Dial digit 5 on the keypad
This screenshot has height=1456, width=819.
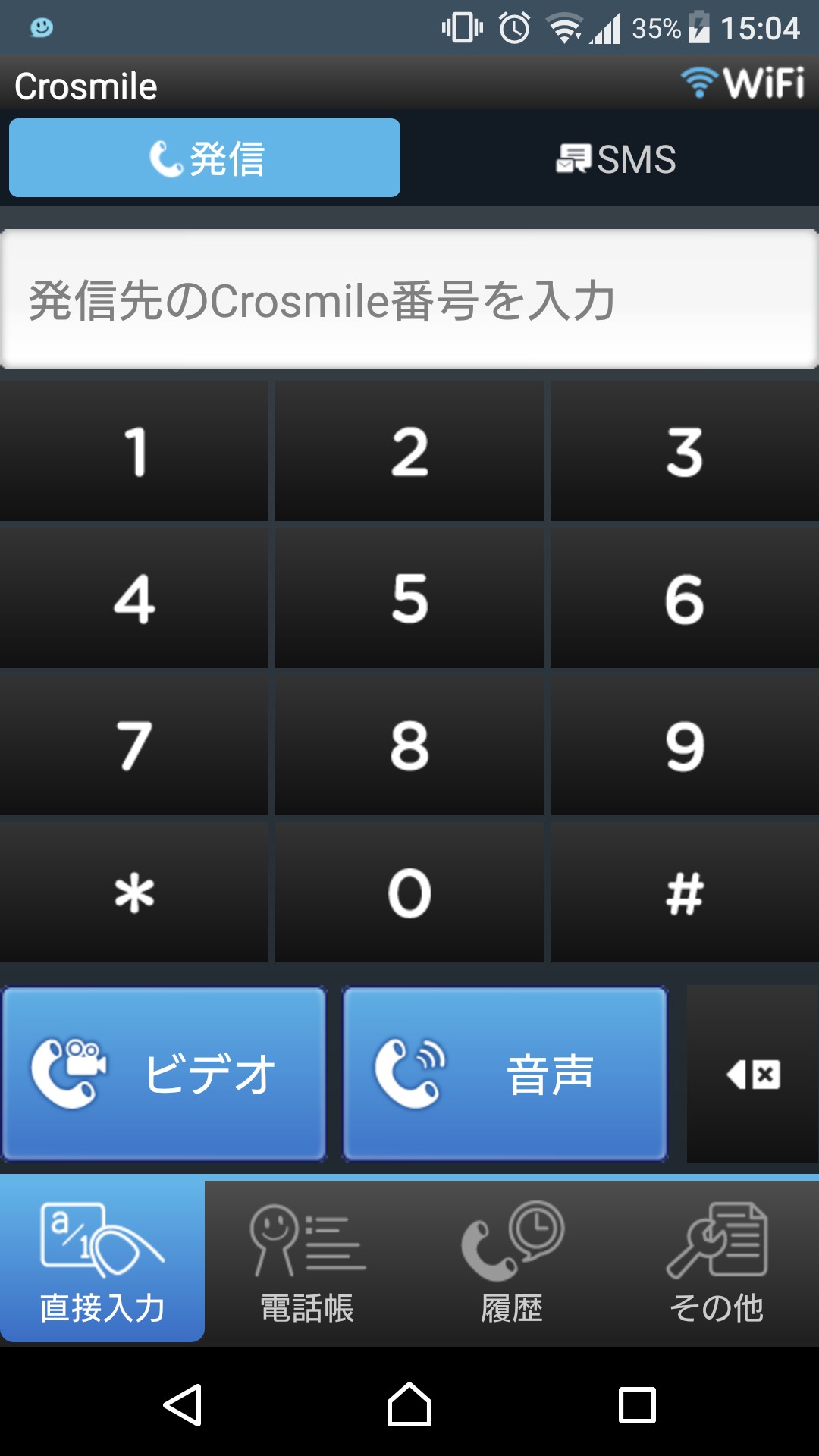[x=409, y=598]
